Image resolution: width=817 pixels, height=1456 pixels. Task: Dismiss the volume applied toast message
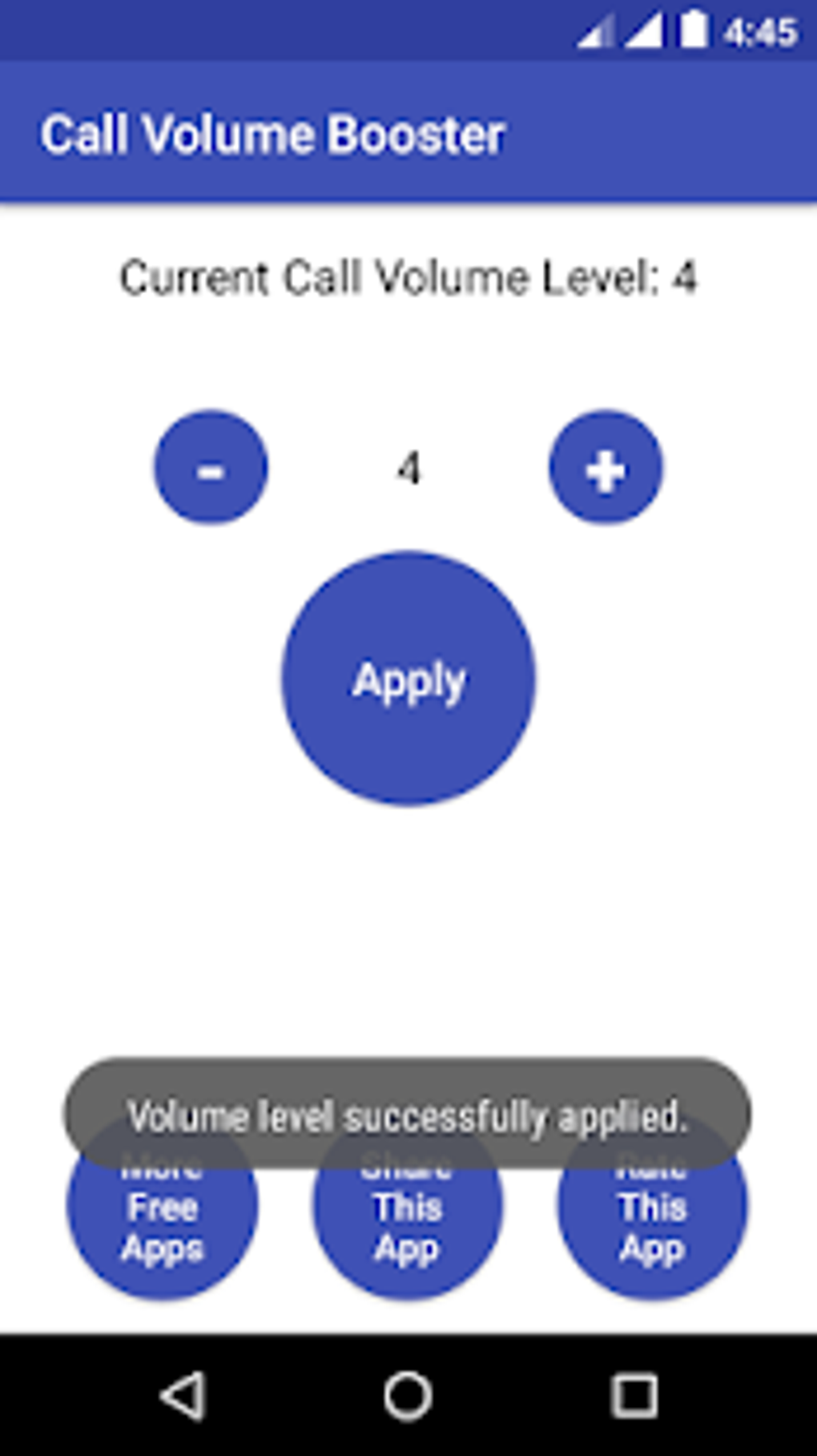(x=408, y=1113)
